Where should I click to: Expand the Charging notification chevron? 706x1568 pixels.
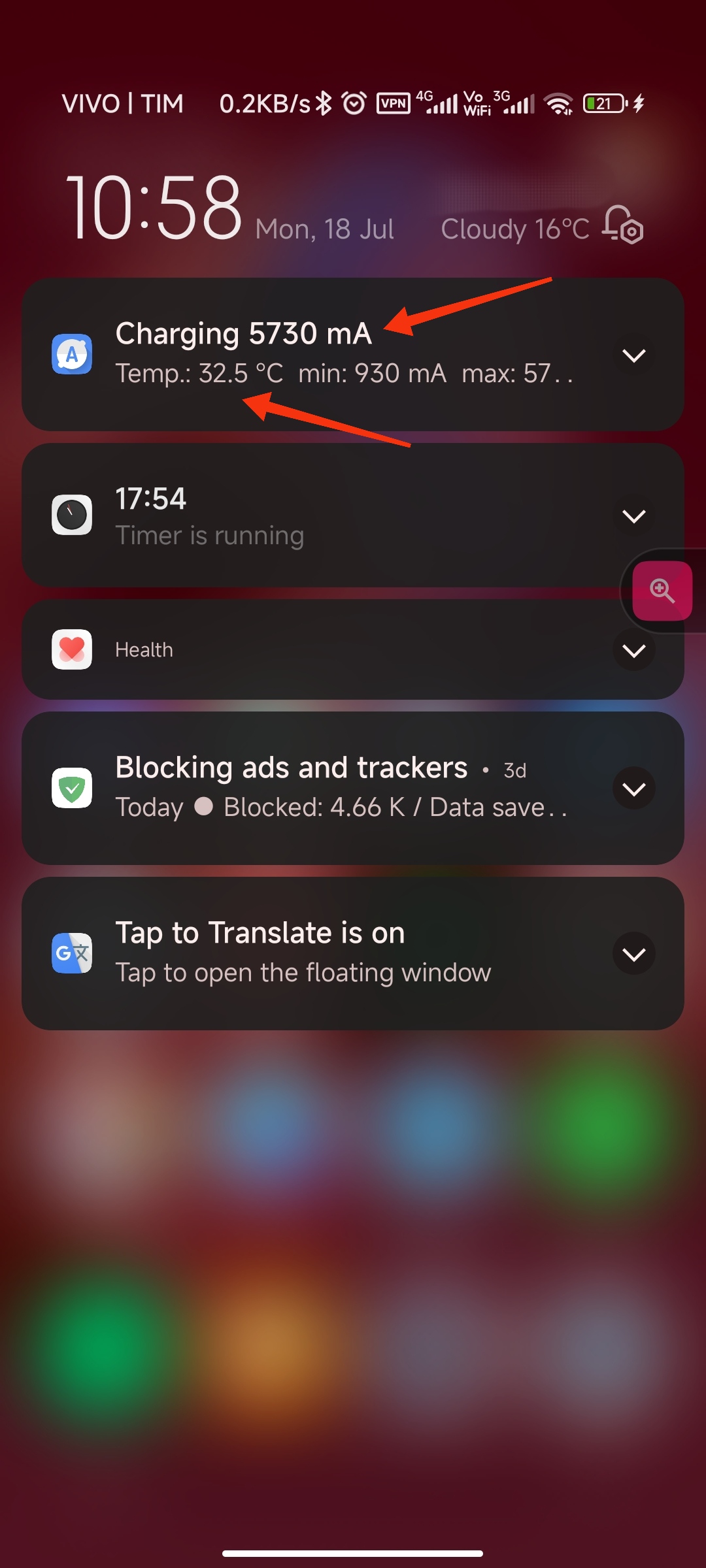[x=633, y=355]
